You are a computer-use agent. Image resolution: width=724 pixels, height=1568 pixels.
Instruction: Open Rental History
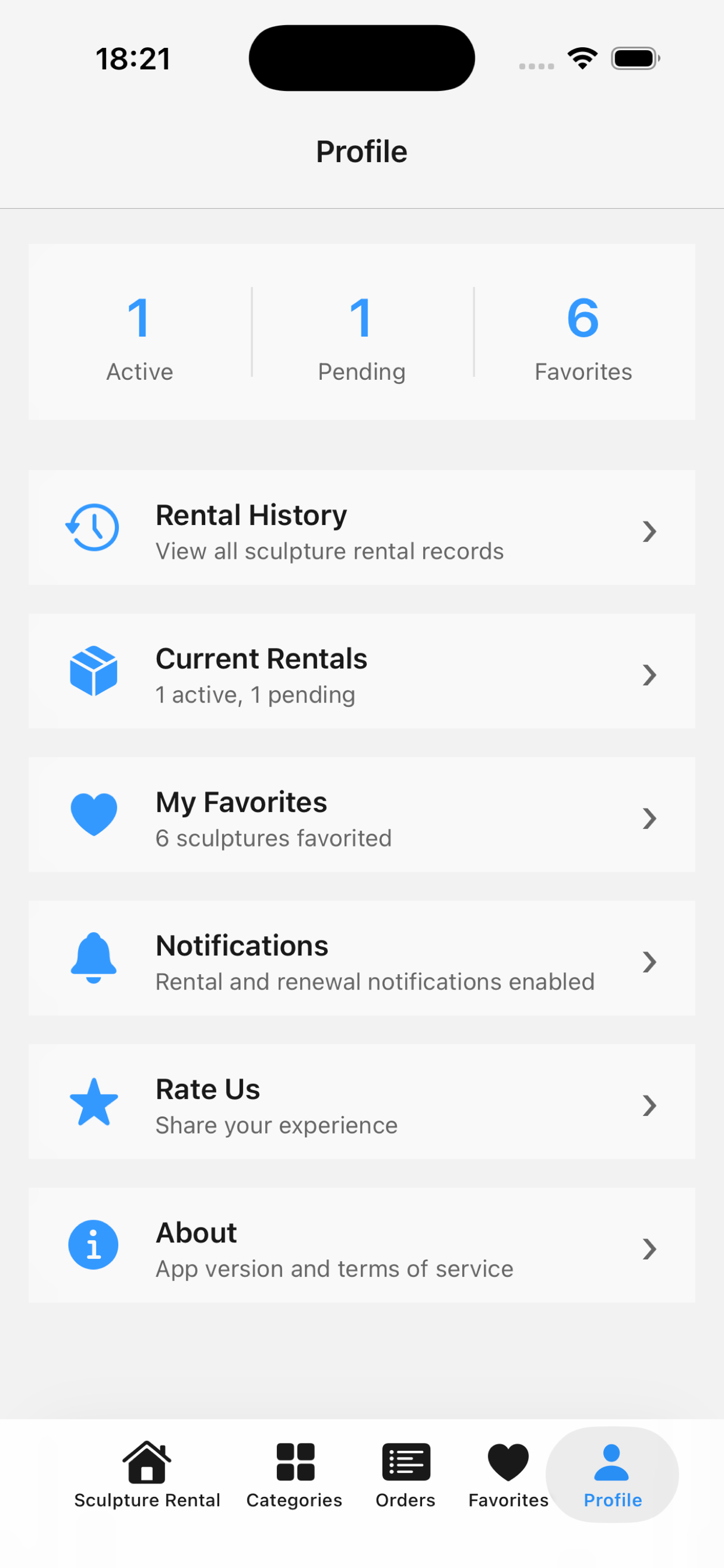click(362, 527)
